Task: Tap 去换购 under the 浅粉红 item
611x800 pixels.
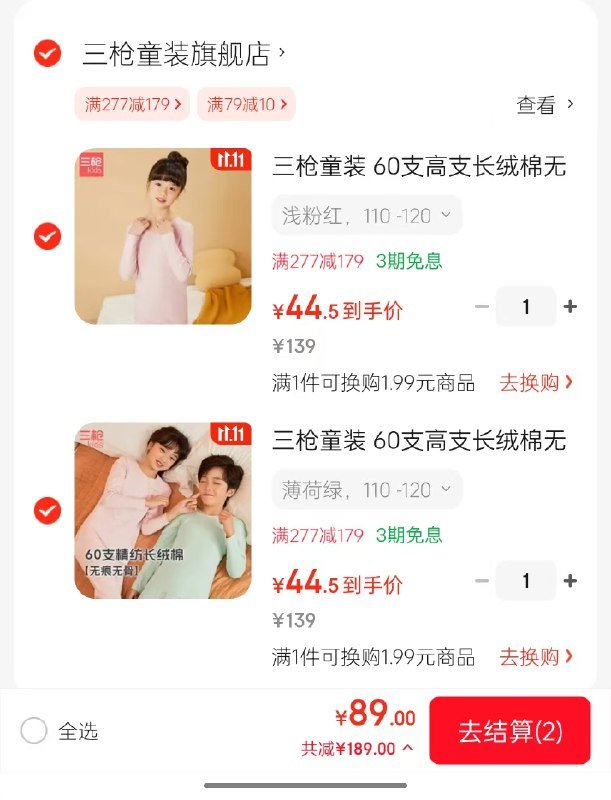Action: click(536, 383)
